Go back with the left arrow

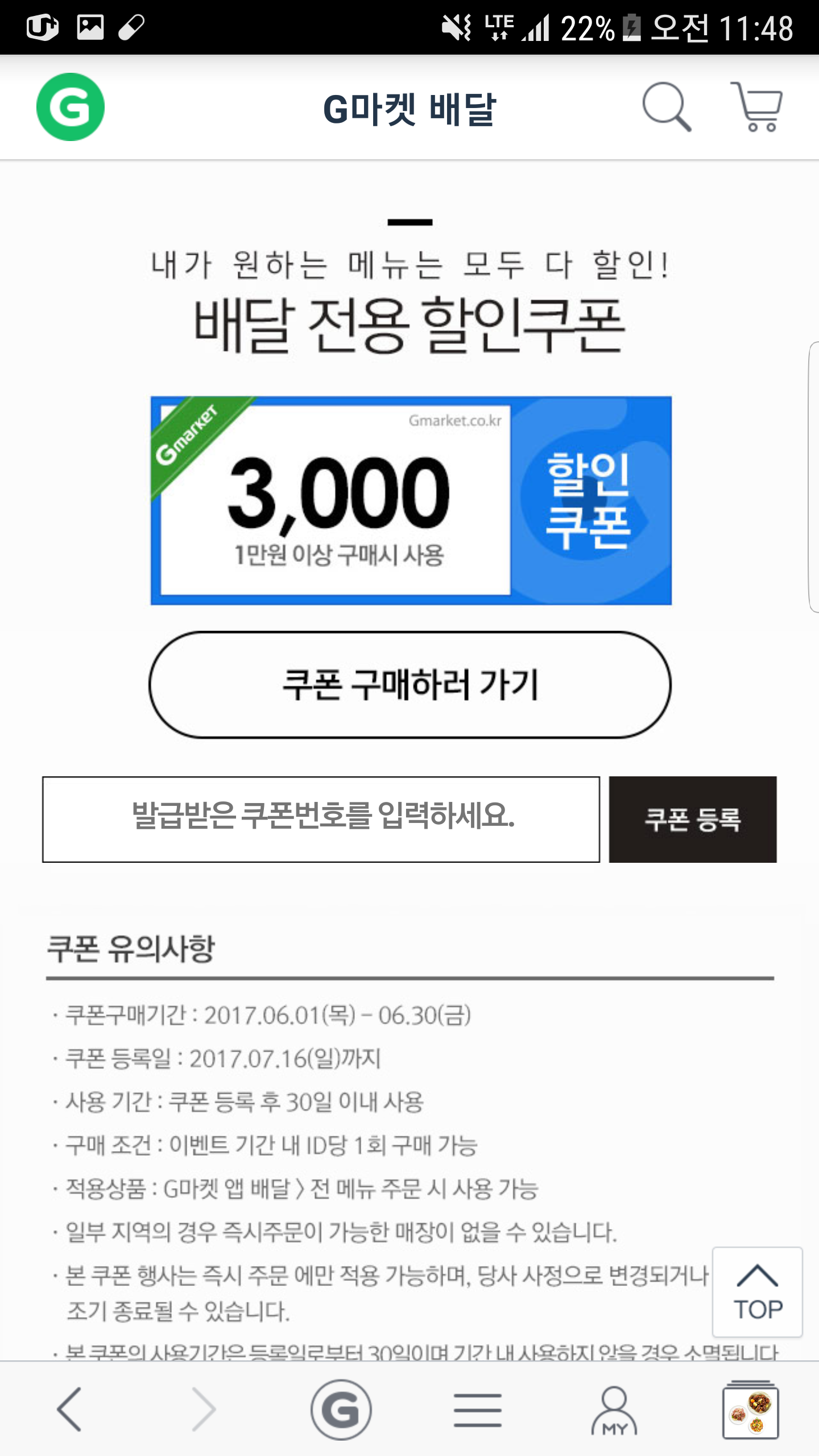click(69, 1409)
